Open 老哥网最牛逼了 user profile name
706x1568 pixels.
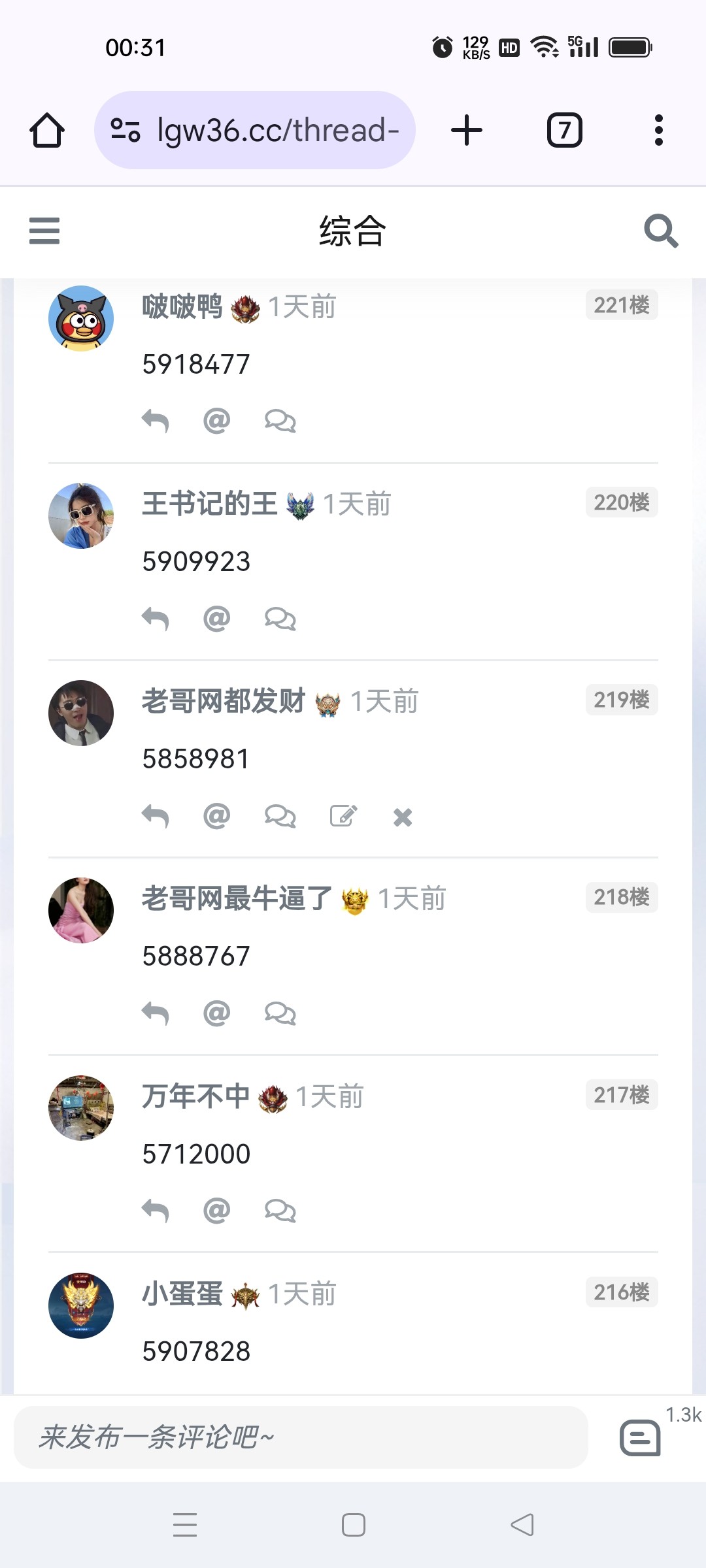pyautogui.click(x=237, y=898)
